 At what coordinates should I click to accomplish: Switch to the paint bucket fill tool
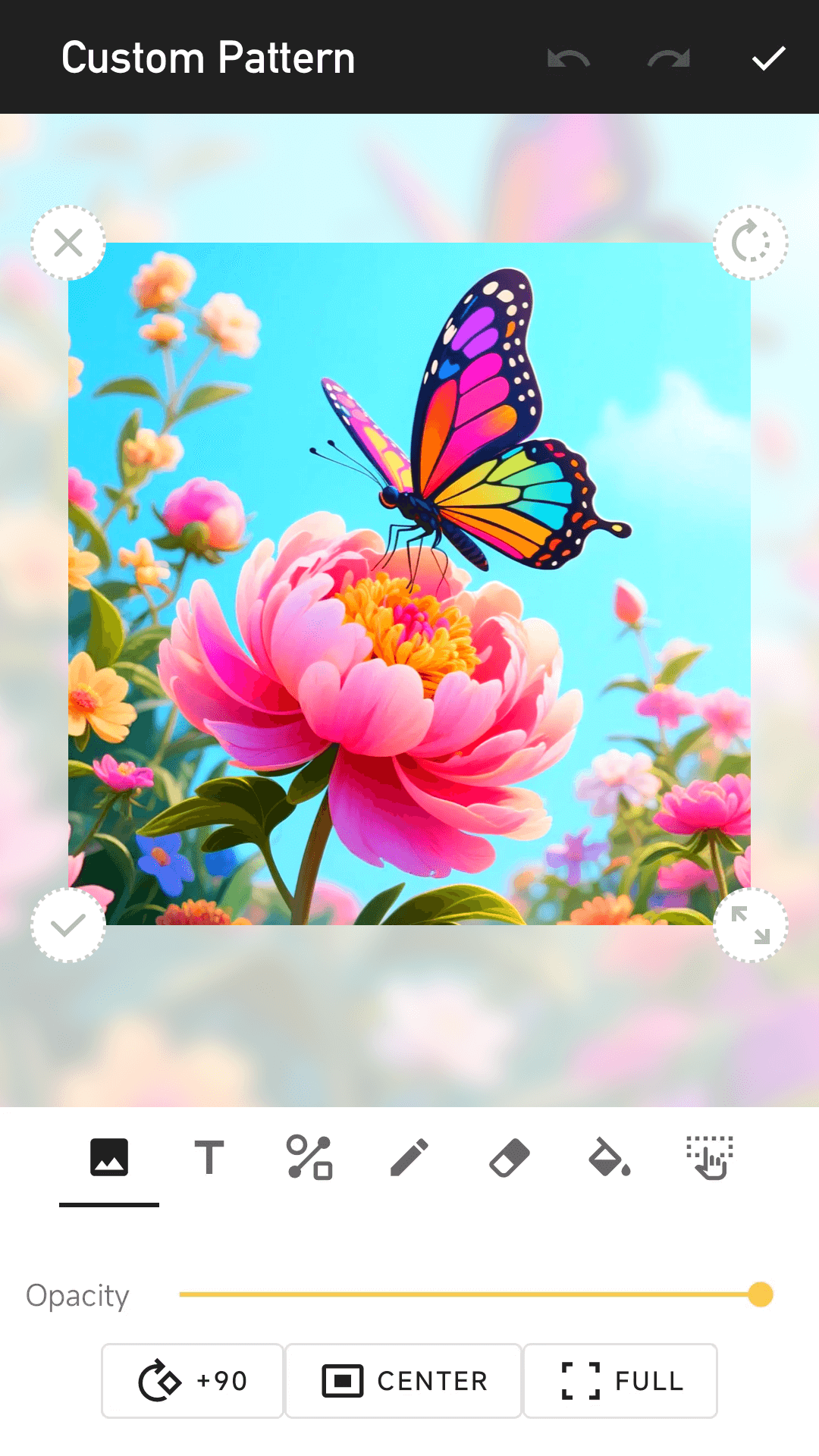click(x=610, y=1158)
